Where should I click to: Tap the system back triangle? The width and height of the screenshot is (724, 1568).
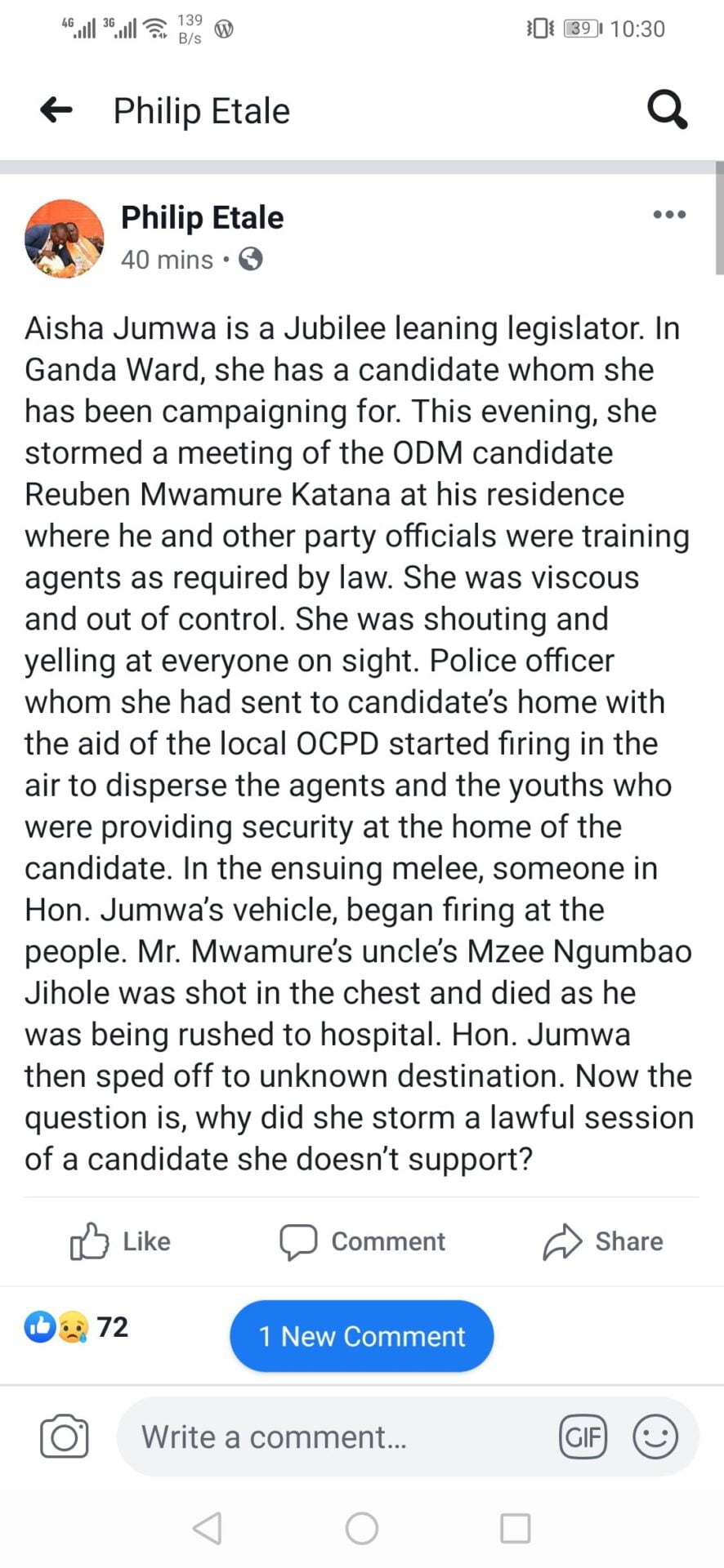tap(208, 1528)
